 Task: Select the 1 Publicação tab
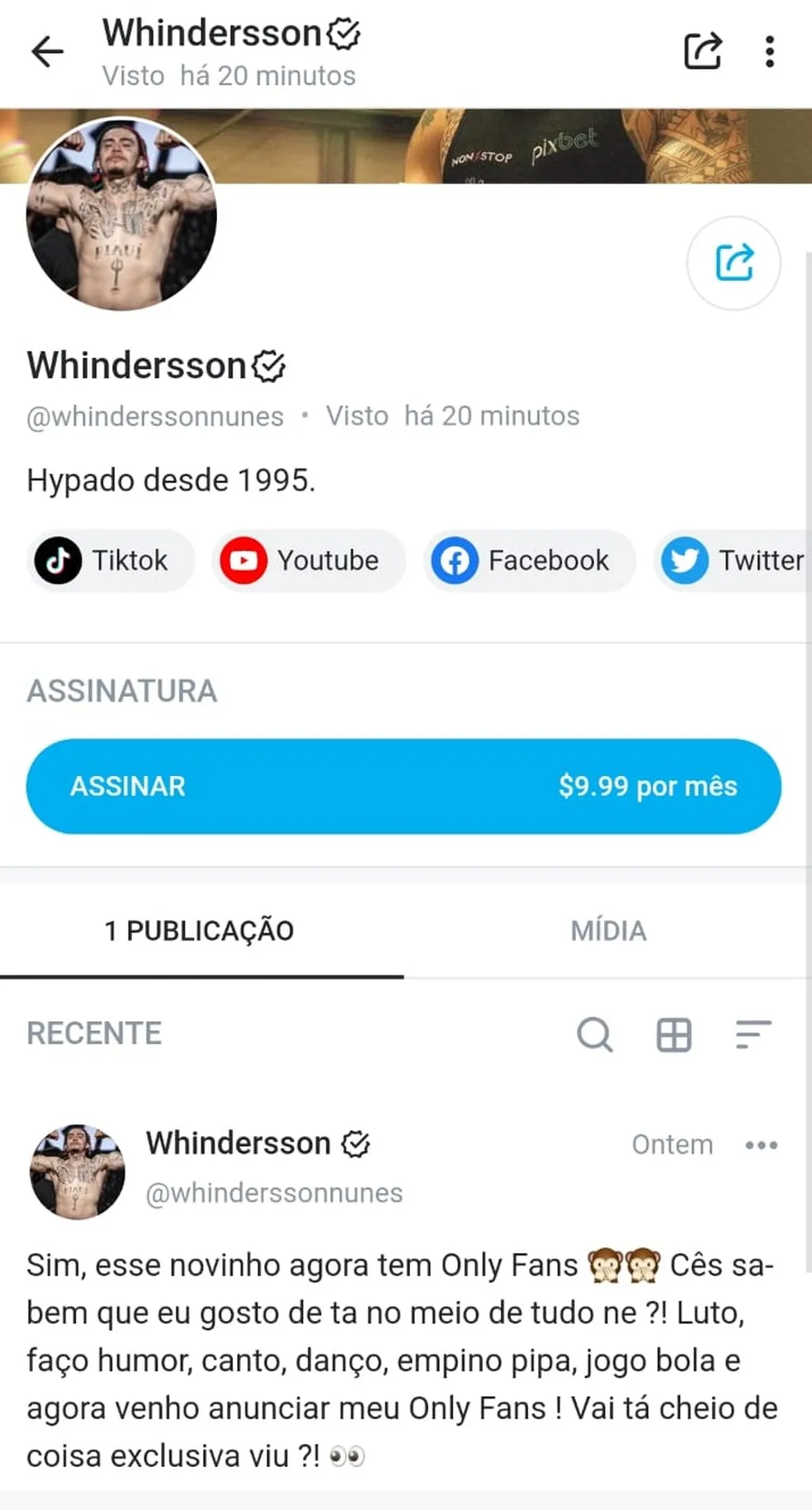click(x=200, y=930)
